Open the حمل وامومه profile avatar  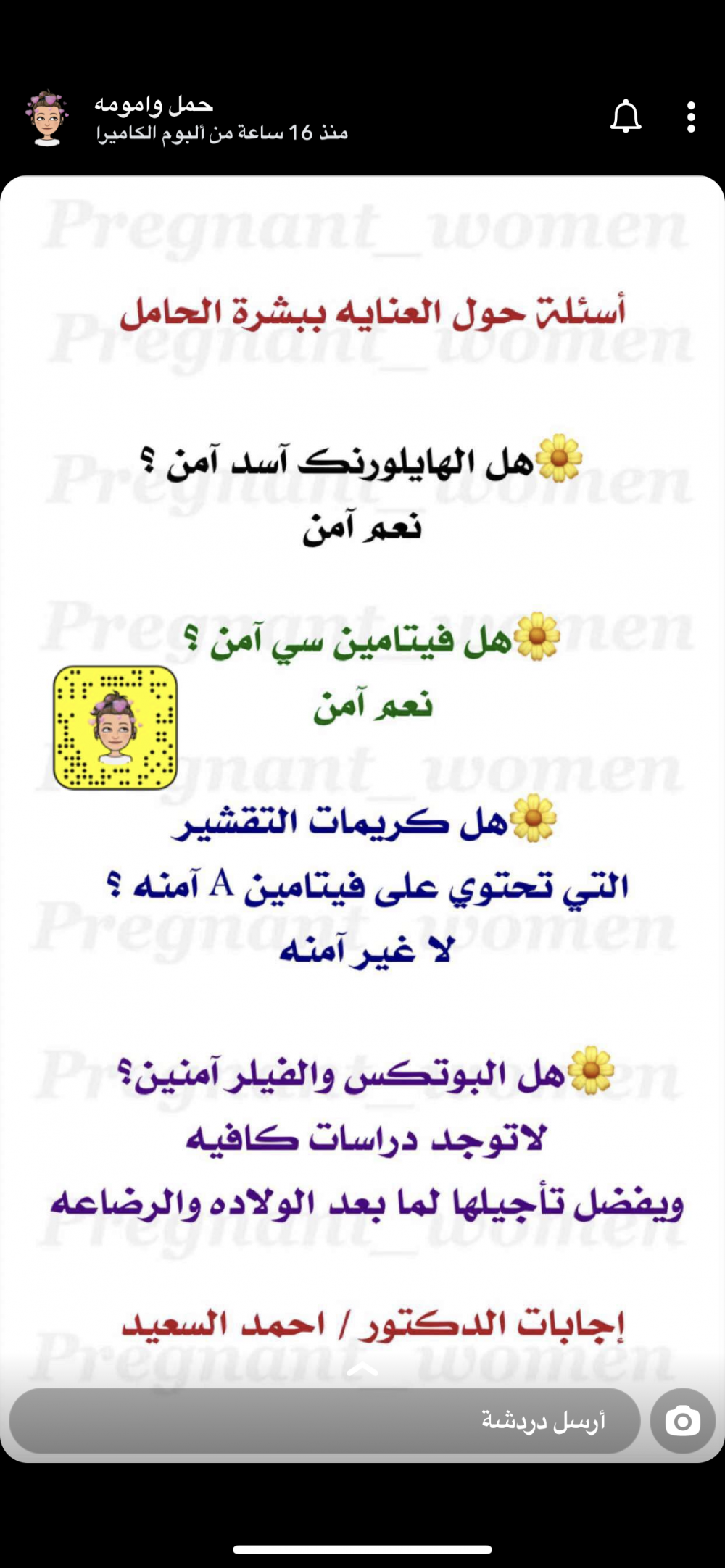47,118
